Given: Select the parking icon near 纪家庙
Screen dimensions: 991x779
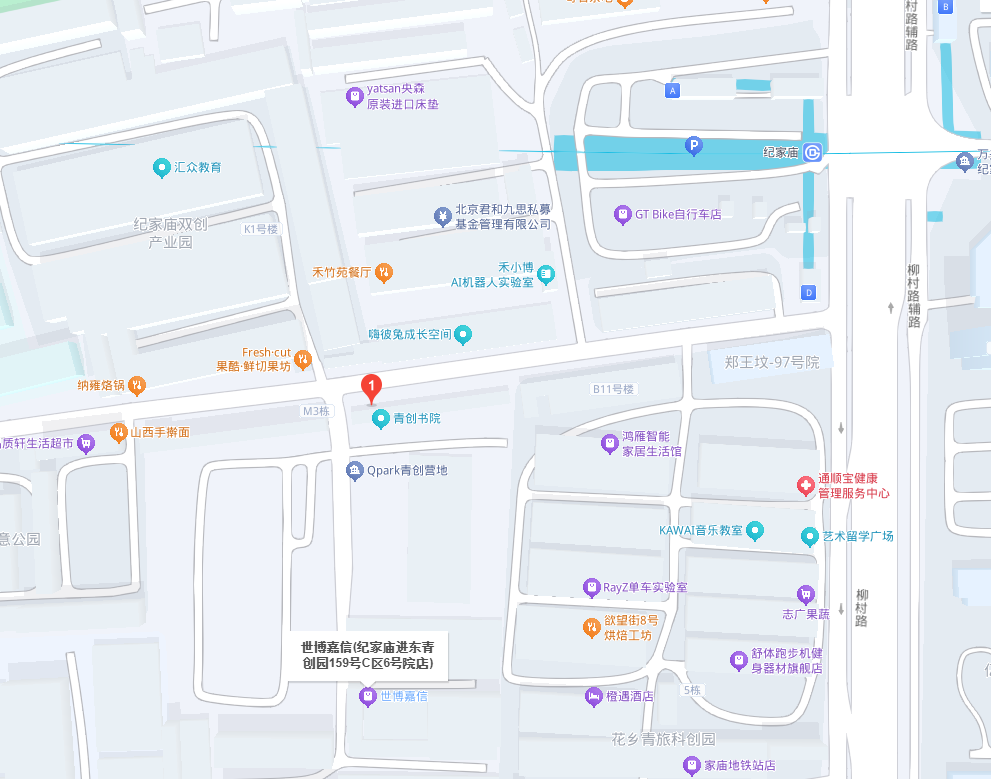Looking at the screenshot, I should tap(692, 147).
